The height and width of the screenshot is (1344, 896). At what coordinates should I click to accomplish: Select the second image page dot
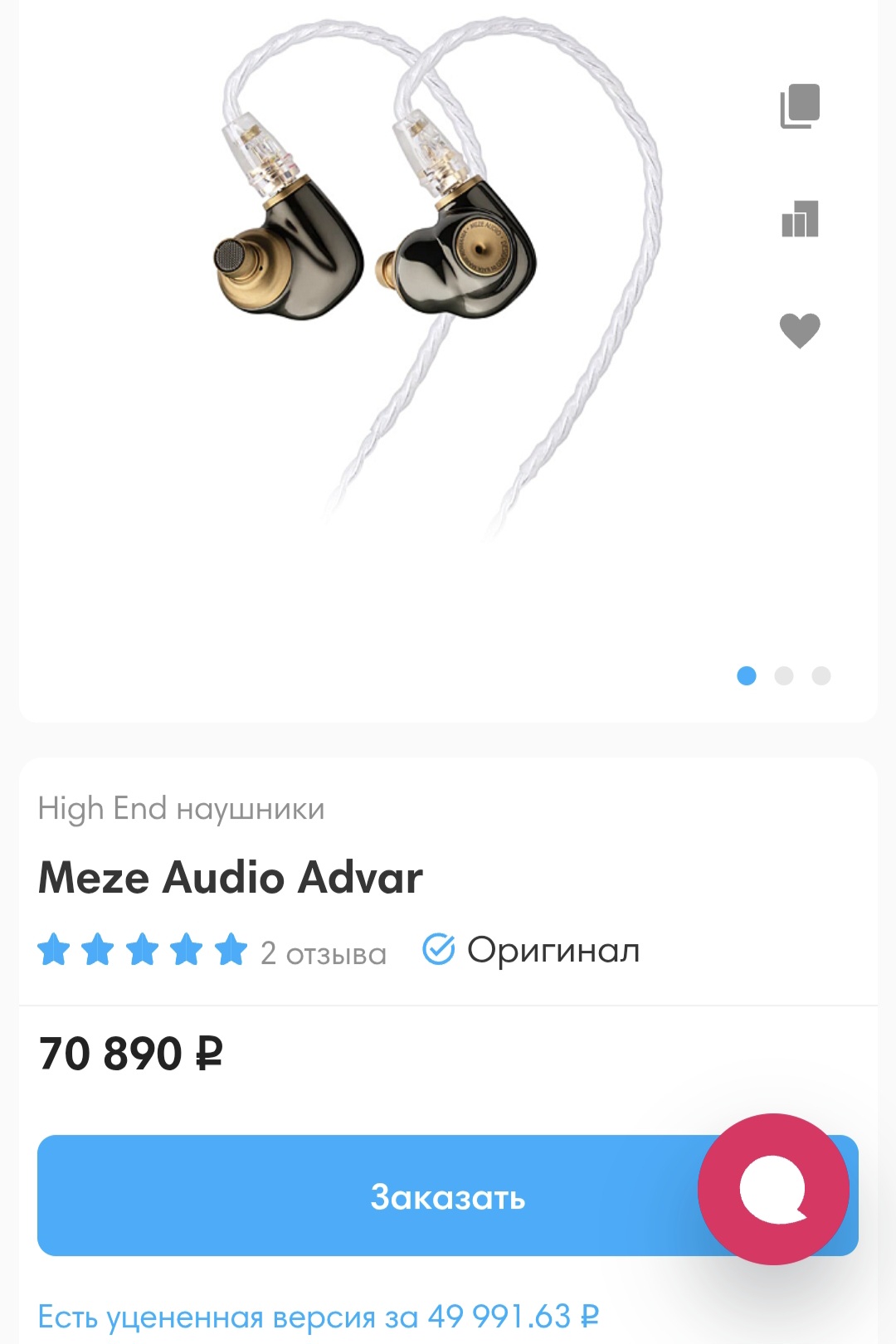pyautogui.click(x=784, y=675)
